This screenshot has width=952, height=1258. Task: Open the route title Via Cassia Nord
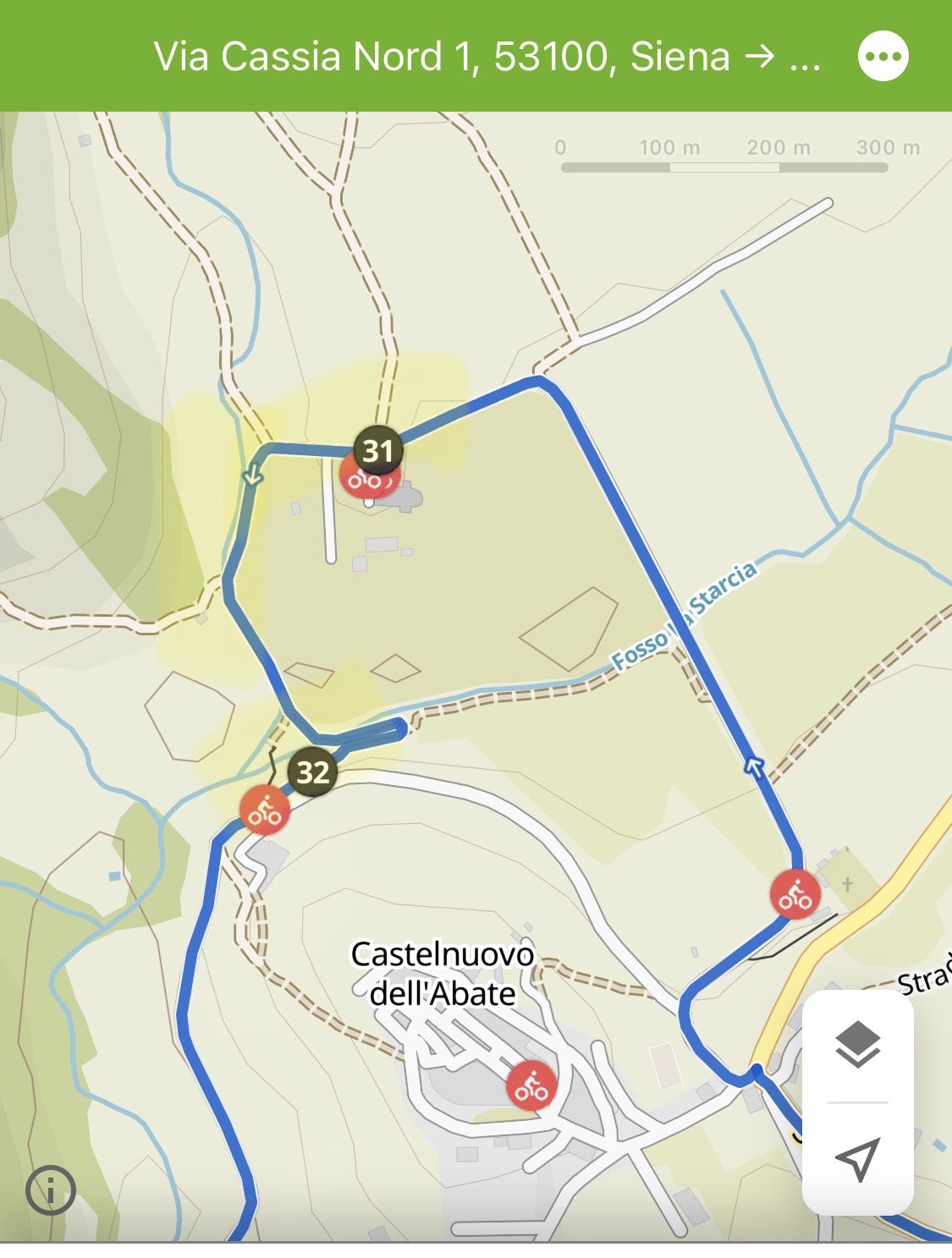click(487, 57)
